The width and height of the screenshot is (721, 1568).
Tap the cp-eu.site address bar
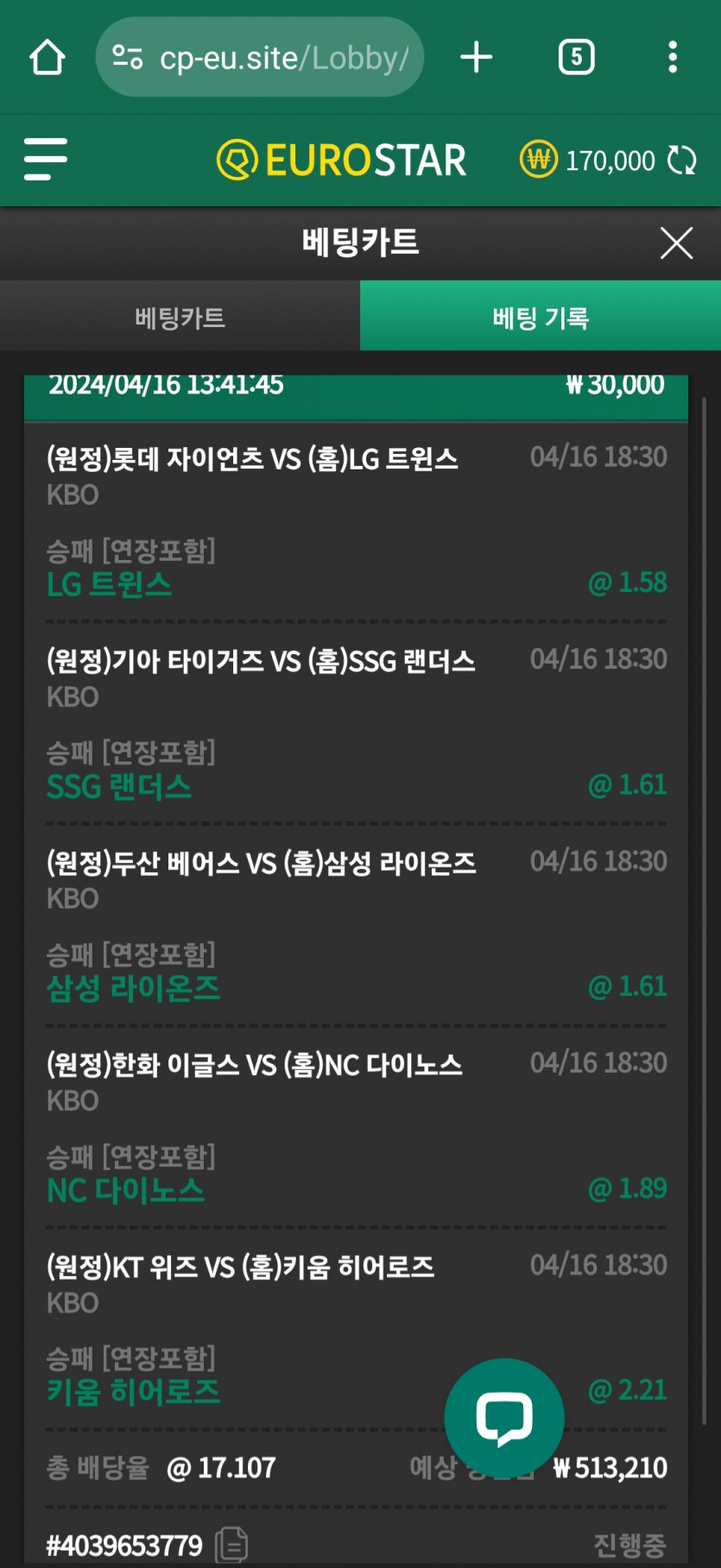[x=260, y=58]
